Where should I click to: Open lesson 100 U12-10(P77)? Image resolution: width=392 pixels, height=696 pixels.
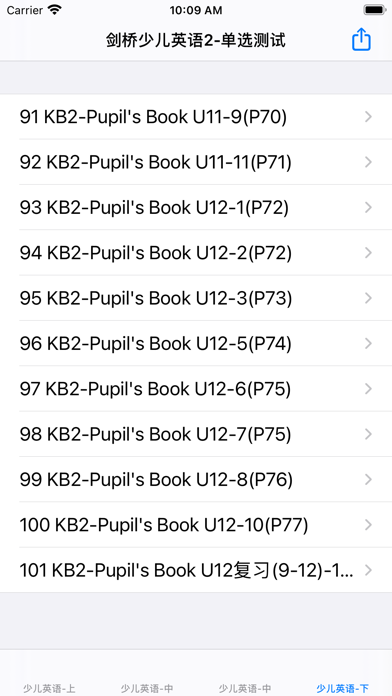tap(196, 524)
